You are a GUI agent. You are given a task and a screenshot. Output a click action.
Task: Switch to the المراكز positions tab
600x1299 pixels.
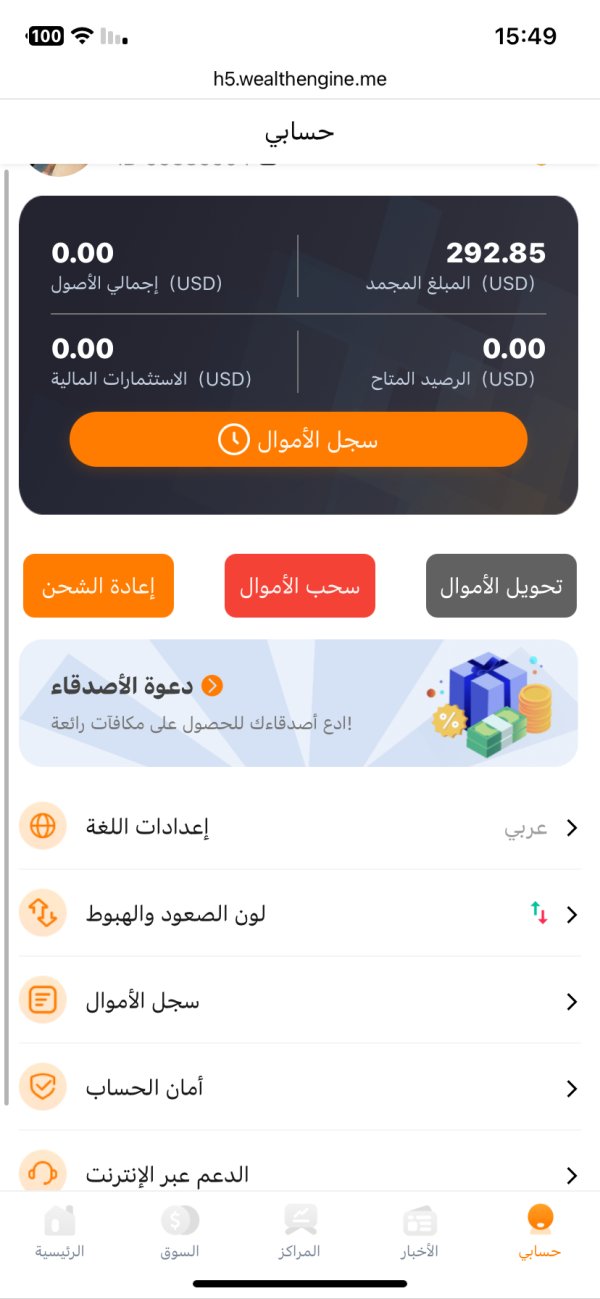pos(300,1232)
